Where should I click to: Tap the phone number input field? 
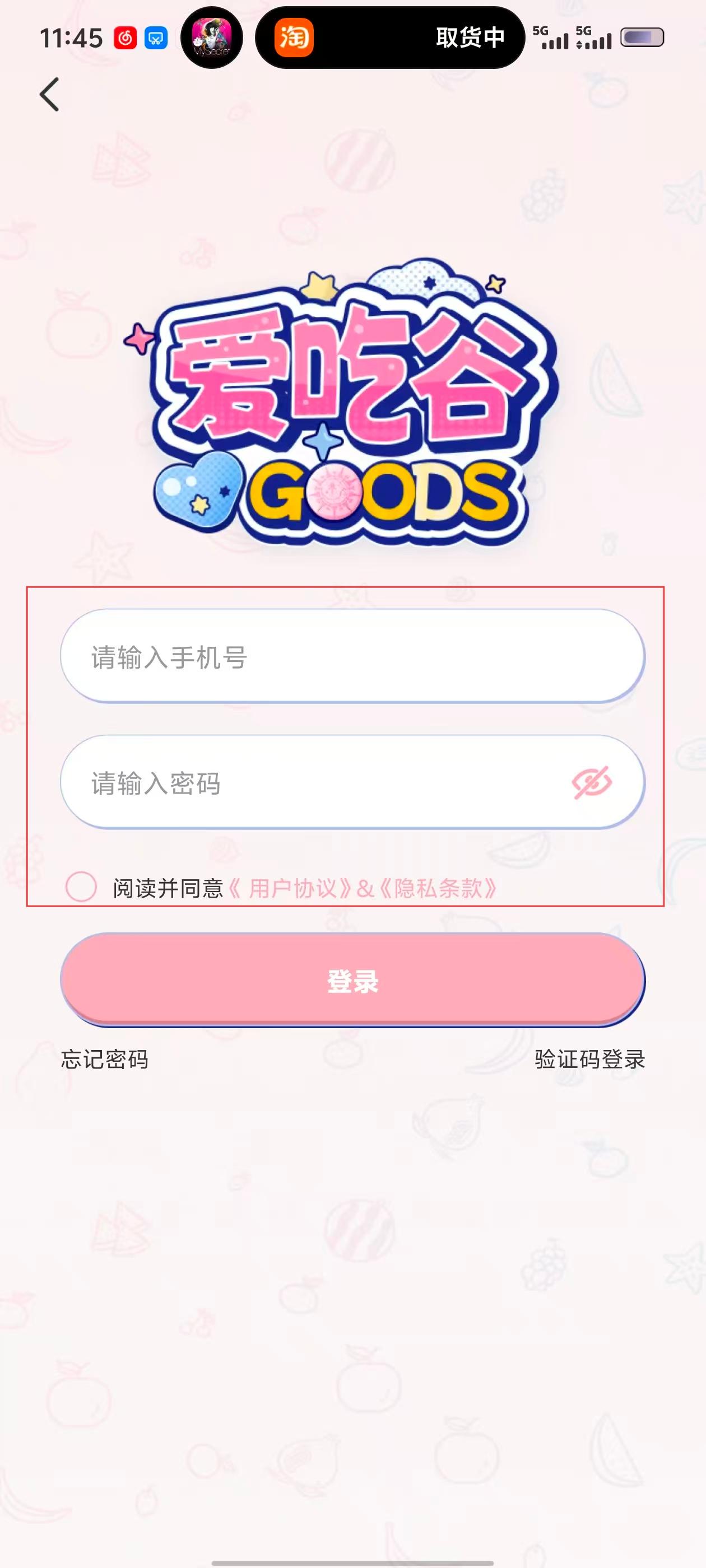(352, 657)
